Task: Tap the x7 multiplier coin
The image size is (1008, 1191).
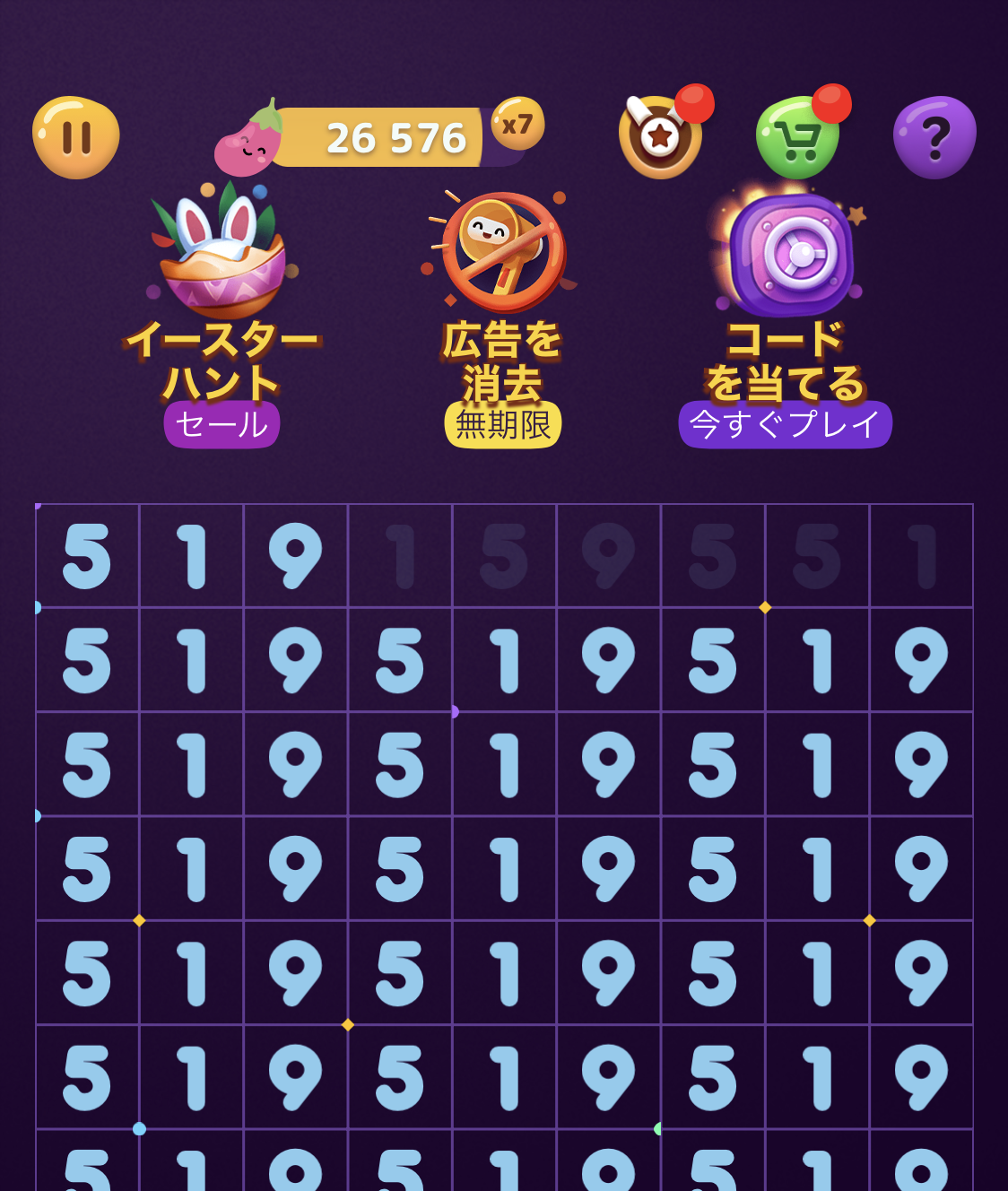Action: coord(517,124)
